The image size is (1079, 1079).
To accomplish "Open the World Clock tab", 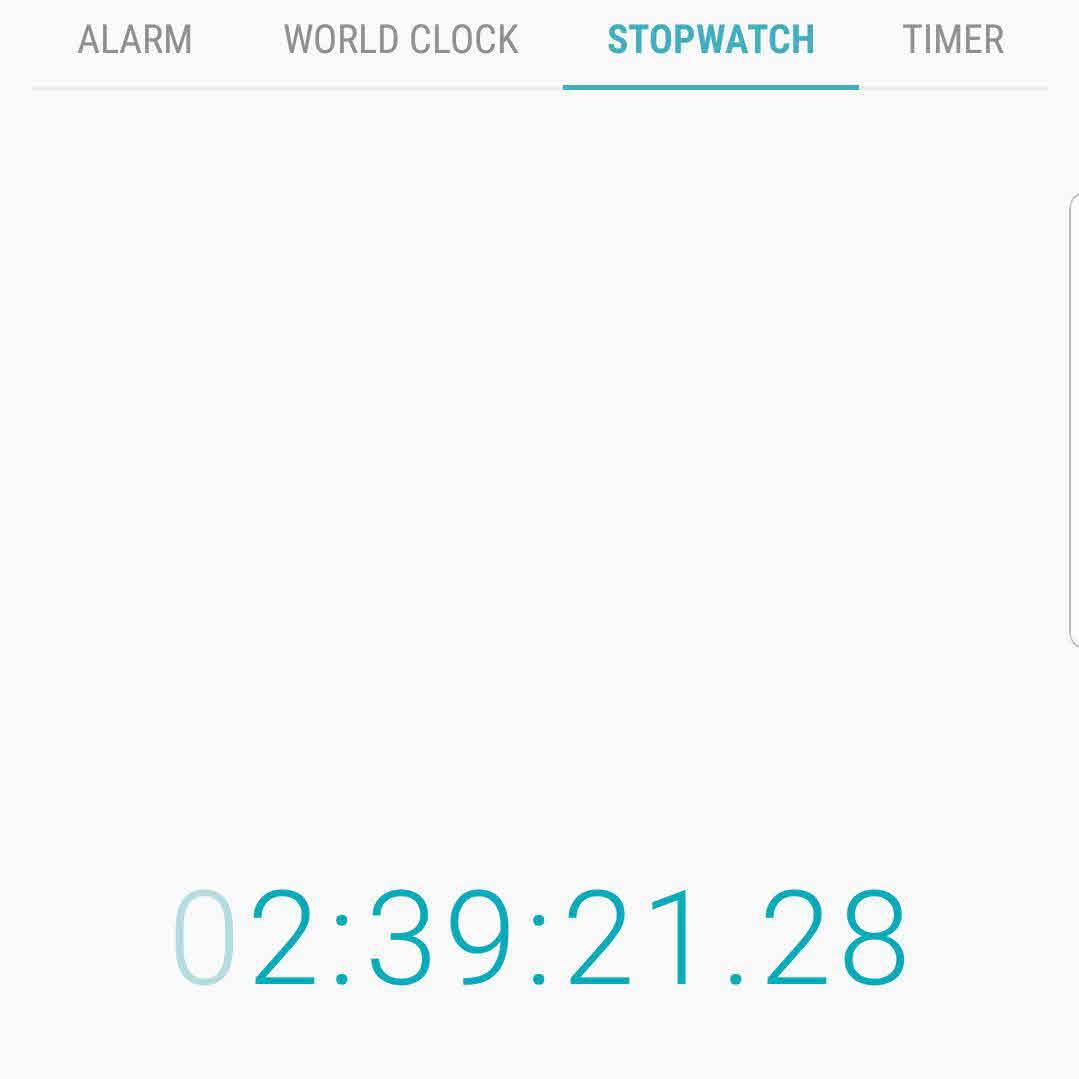I will [401, 40].
